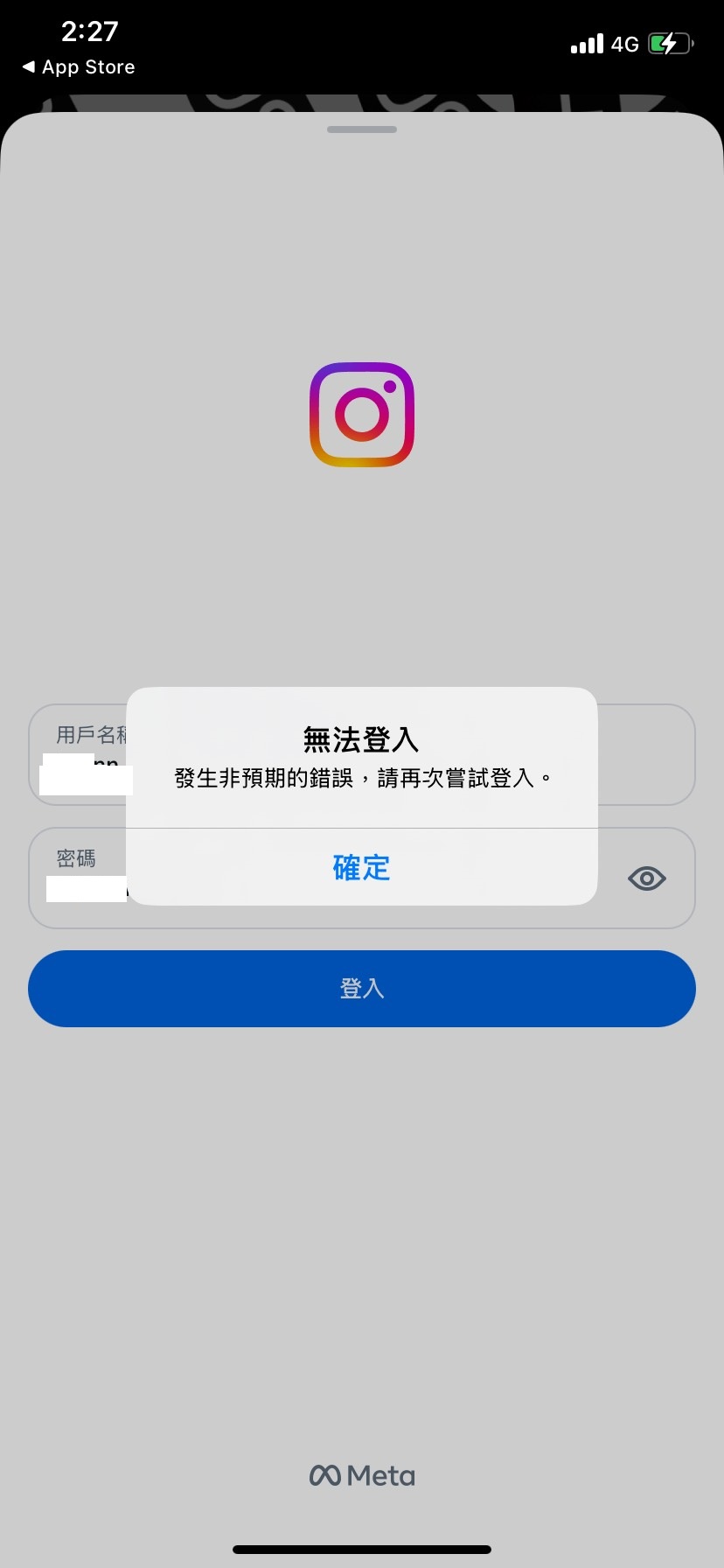Tap the blue 登入 login button
The width and height of the screenshot is (724, 1568).
(x=361, y=988)
